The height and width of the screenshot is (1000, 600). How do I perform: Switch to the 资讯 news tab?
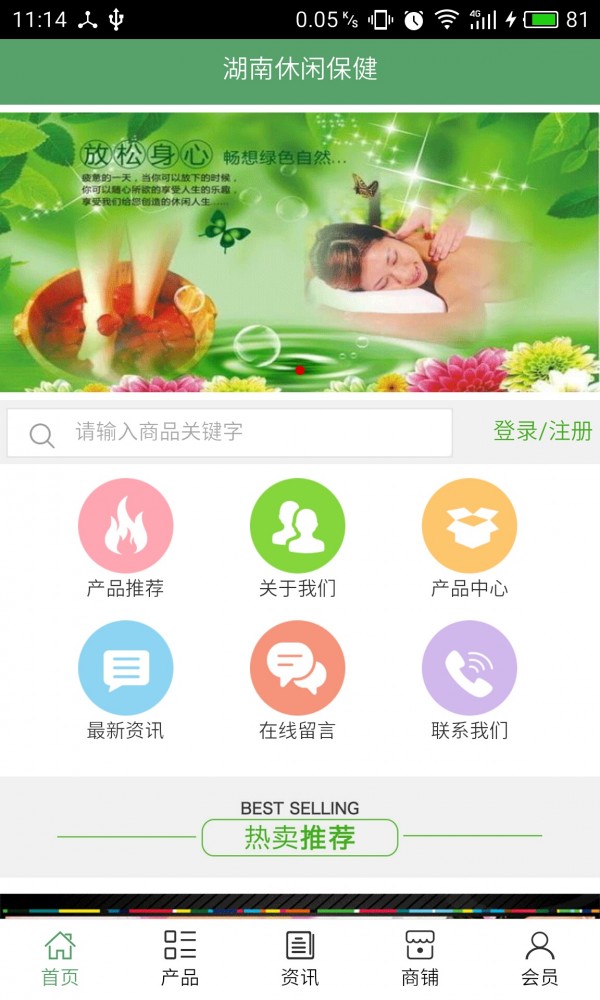click(300, 958)
